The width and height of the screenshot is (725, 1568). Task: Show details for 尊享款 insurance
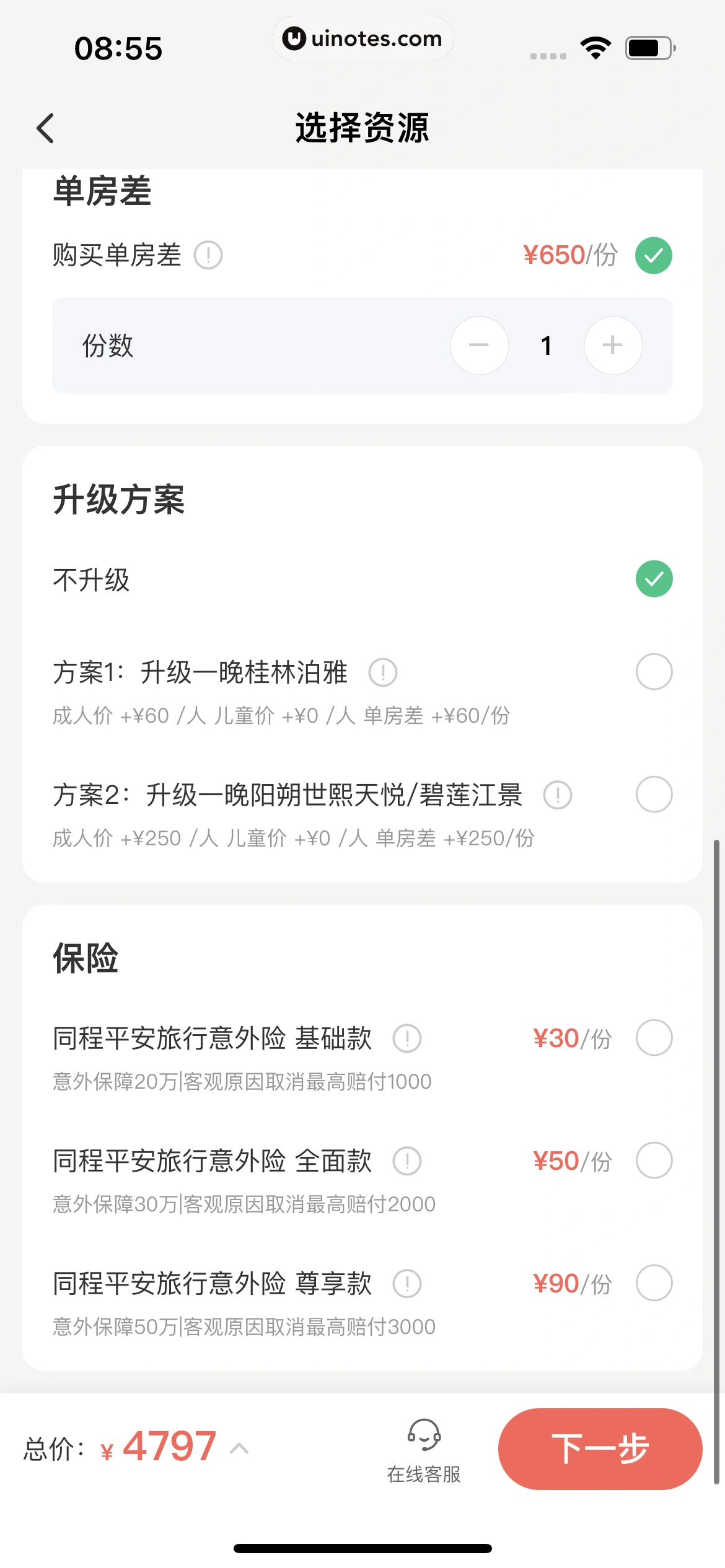click(407, 1283)
